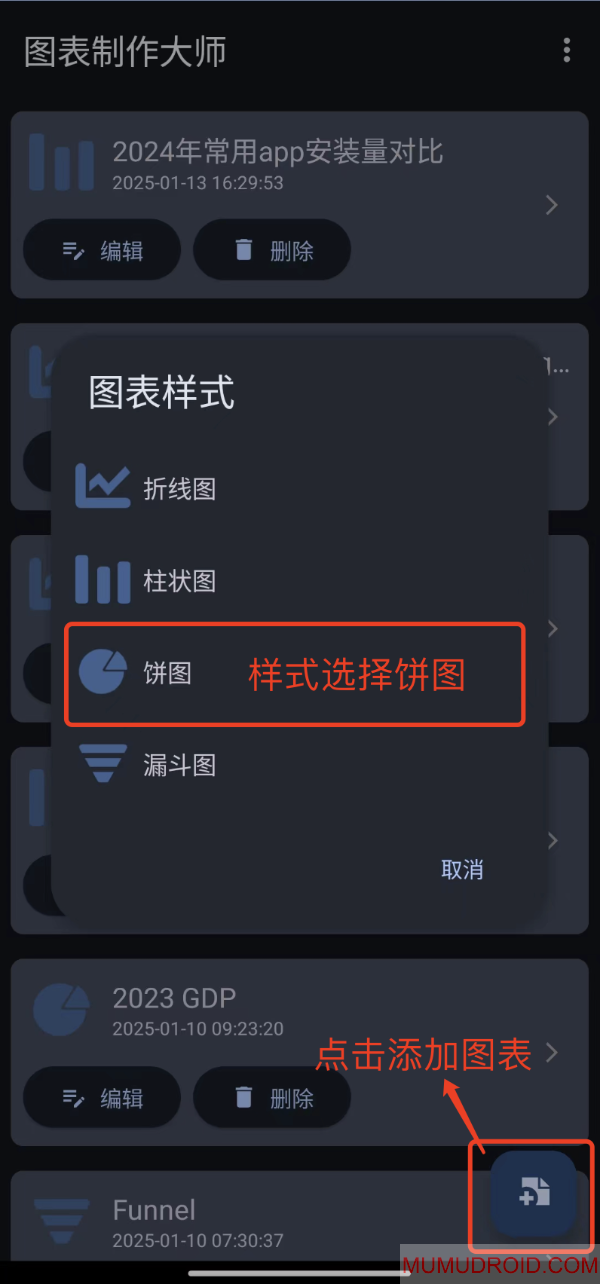This screenshot has height=1284, width=600.
Task: Select 折线图 chart style
Action: 180,489
